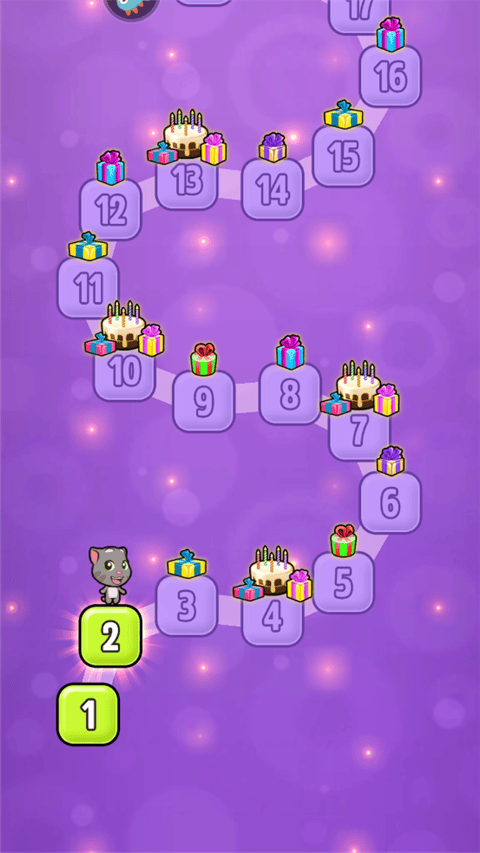Play the highlighted level 2
The width and height of the screenshot is (480, 853).
tap(110, 636)
